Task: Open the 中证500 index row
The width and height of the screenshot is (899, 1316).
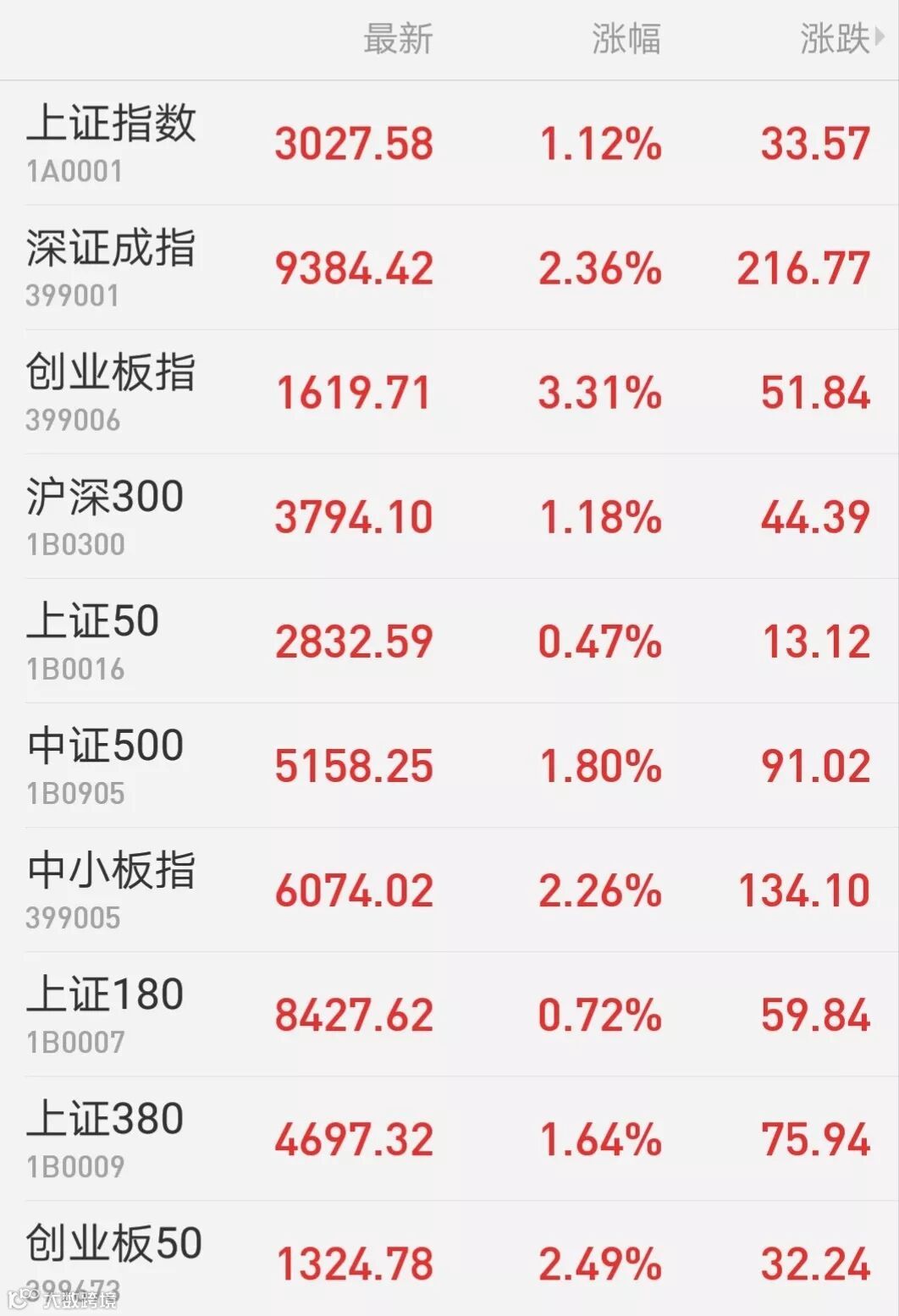Action: (x=449, y=765)
